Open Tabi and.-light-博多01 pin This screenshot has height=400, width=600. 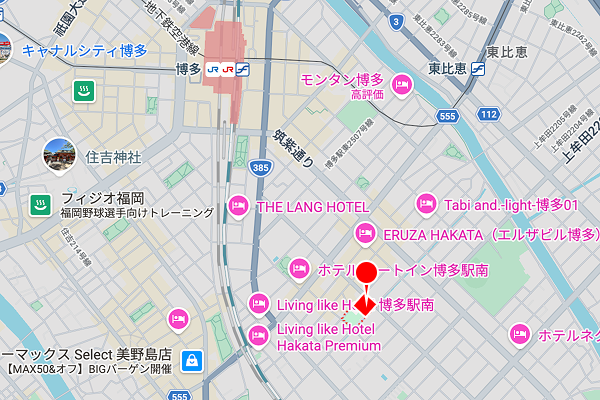[425, 203]
